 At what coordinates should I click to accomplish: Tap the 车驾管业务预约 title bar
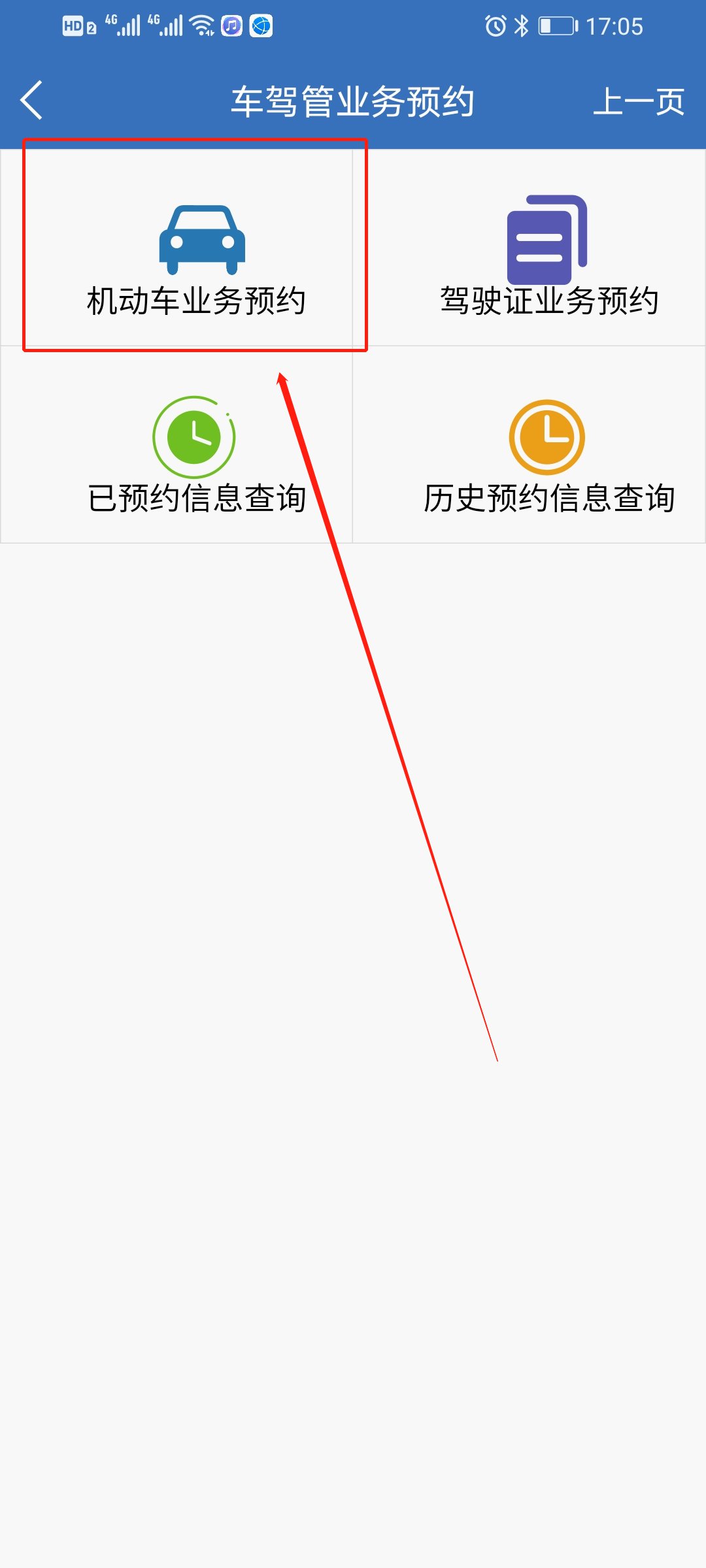pos(353,99)
